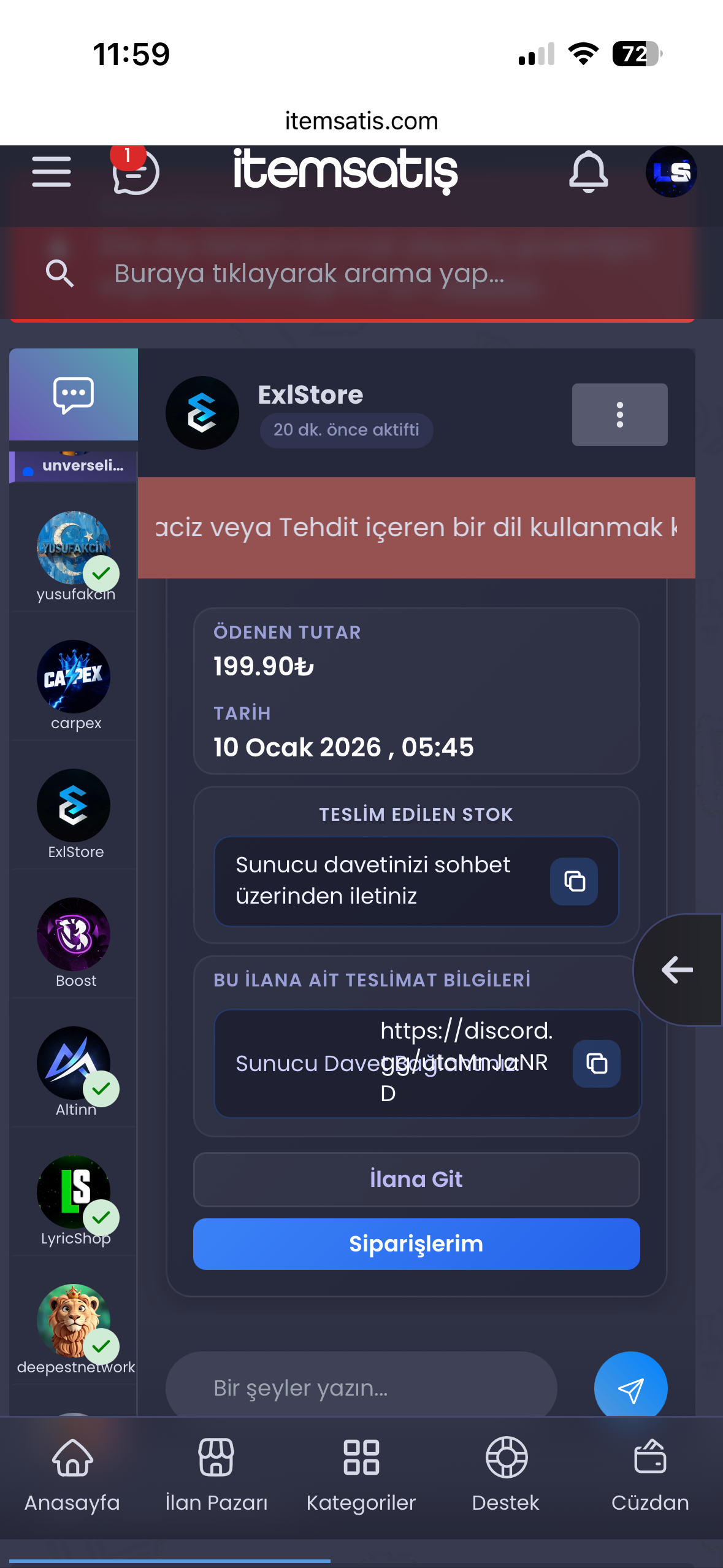Open chat with Altinn
This screenshot has height=1568, width=723.
point(75,1071)
